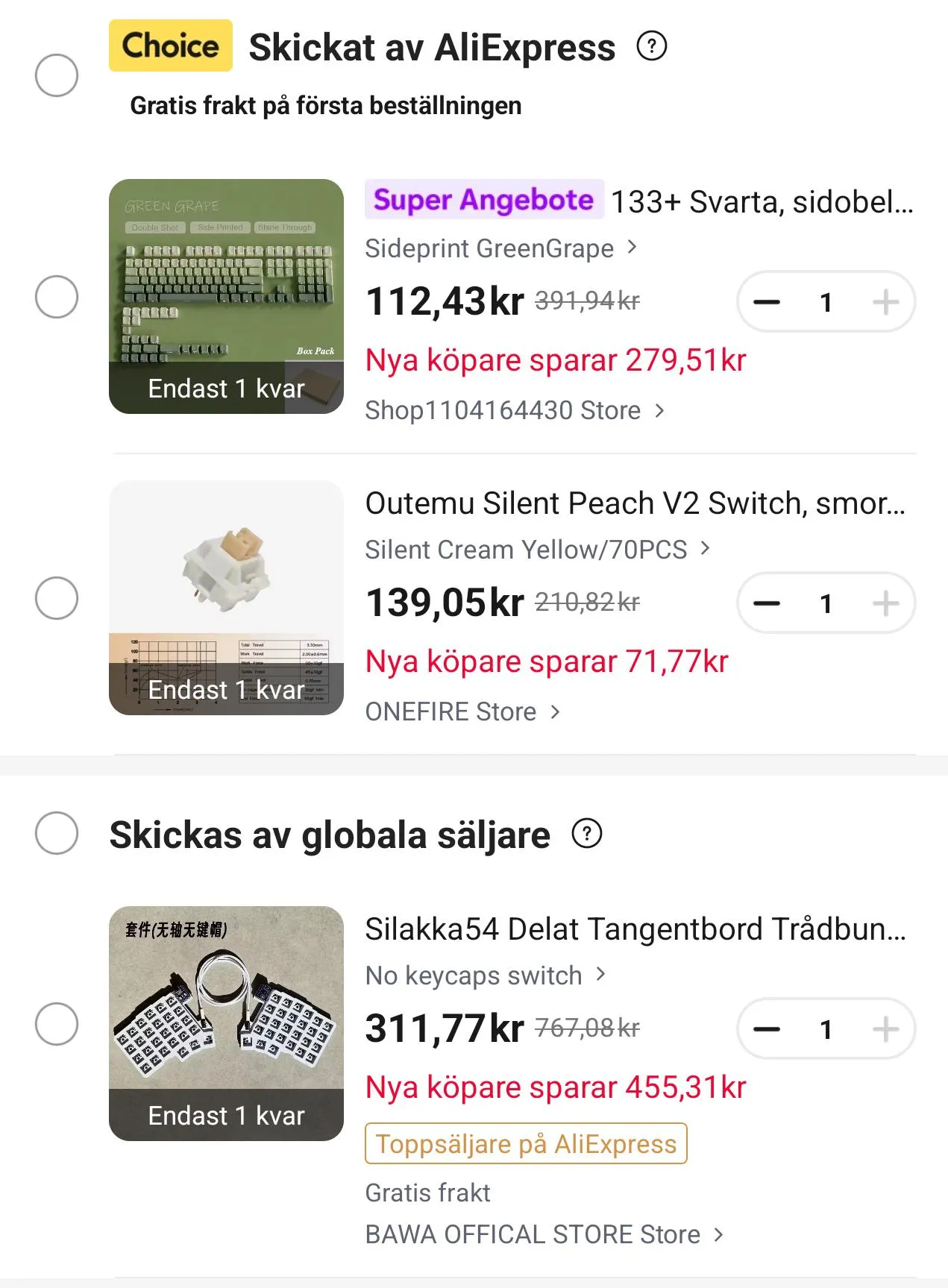Change the No keycaps switch variant
Image resolution: width=948 pixels, height=1288 pixels.
[485, 976]
